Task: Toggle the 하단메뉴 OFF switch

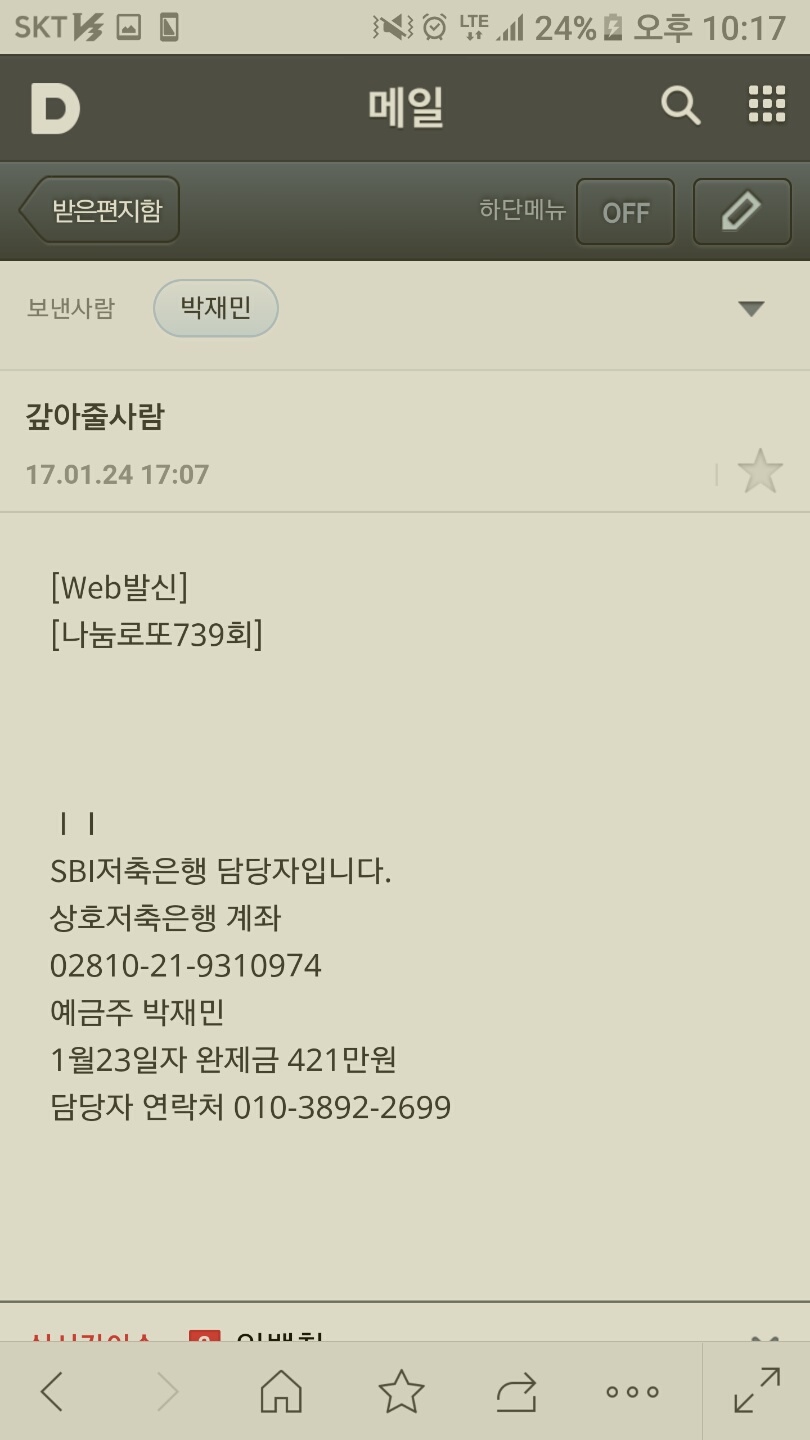Action: (x=625, y=212)
